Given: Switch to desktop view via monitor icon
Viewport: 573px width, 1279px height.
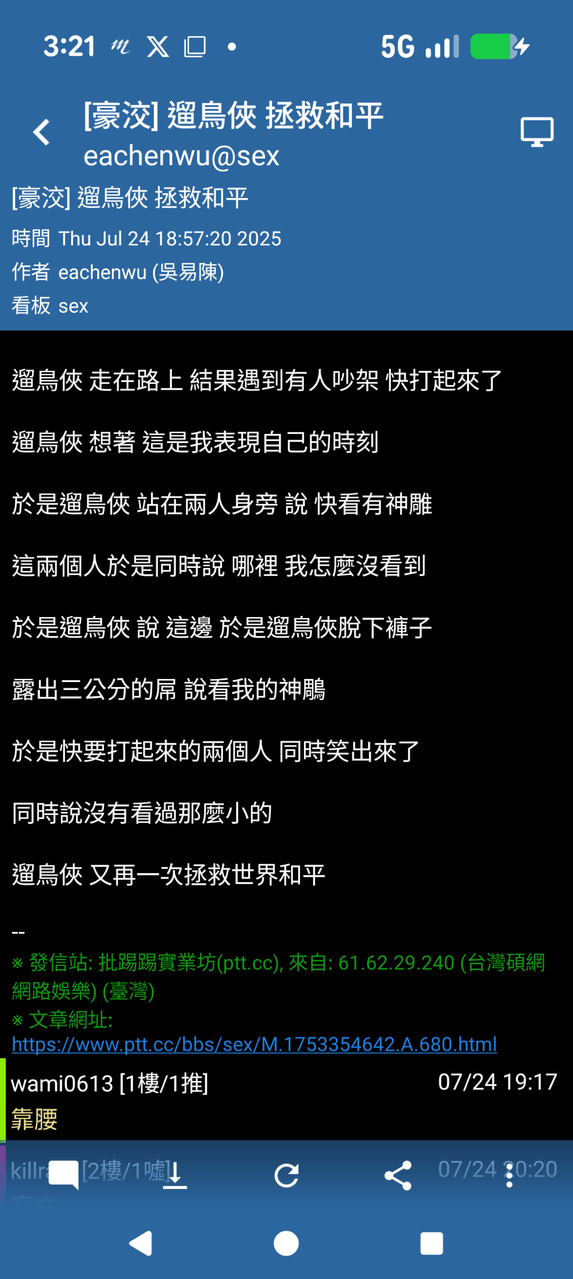Looking at the screenshot, I should [537, 132].
